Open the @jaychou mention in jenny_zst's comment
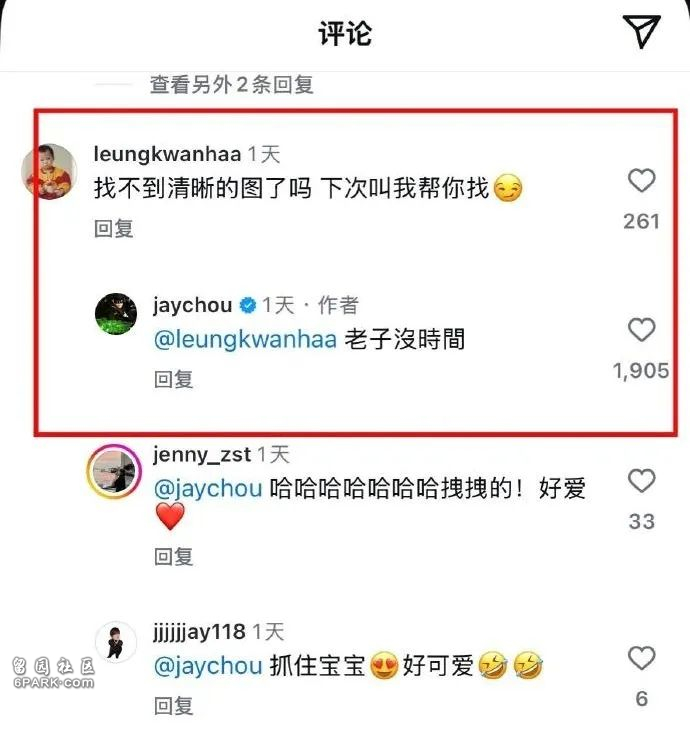Viewport: 690px width, 755px height. 208,489
